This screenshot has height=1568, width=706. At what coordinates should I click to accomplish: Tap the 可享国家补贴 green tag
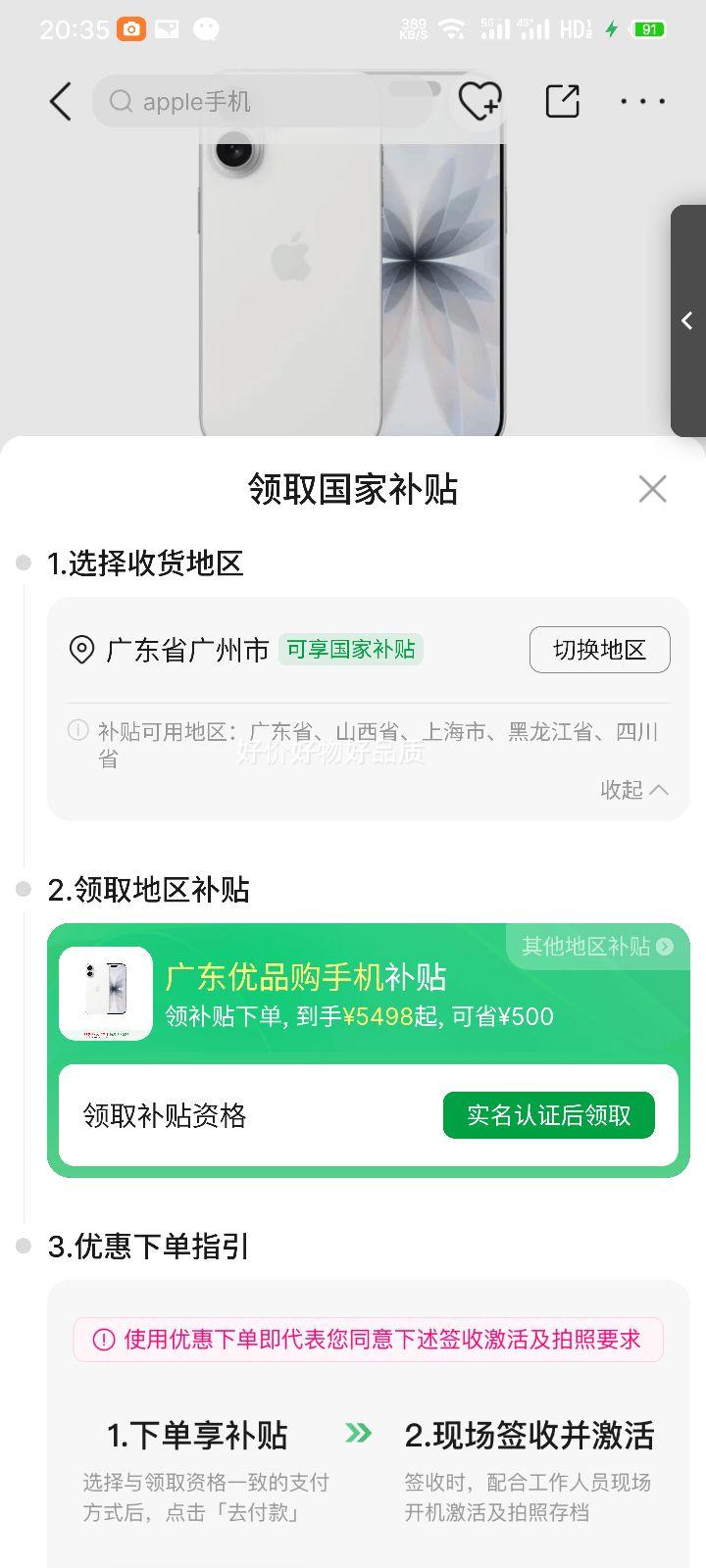(x=351, y=649)
